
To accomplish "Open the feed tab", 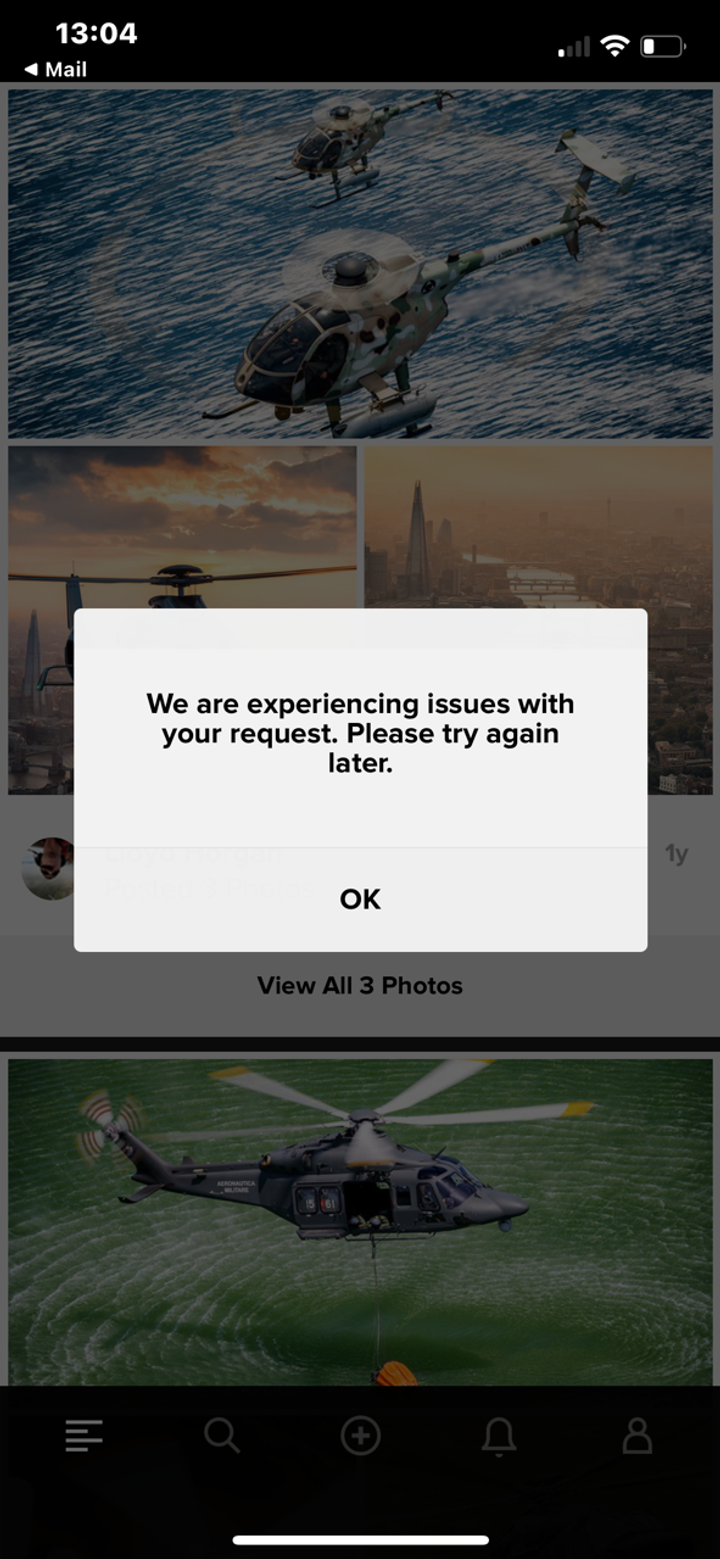I will [x=84, y=1436].
